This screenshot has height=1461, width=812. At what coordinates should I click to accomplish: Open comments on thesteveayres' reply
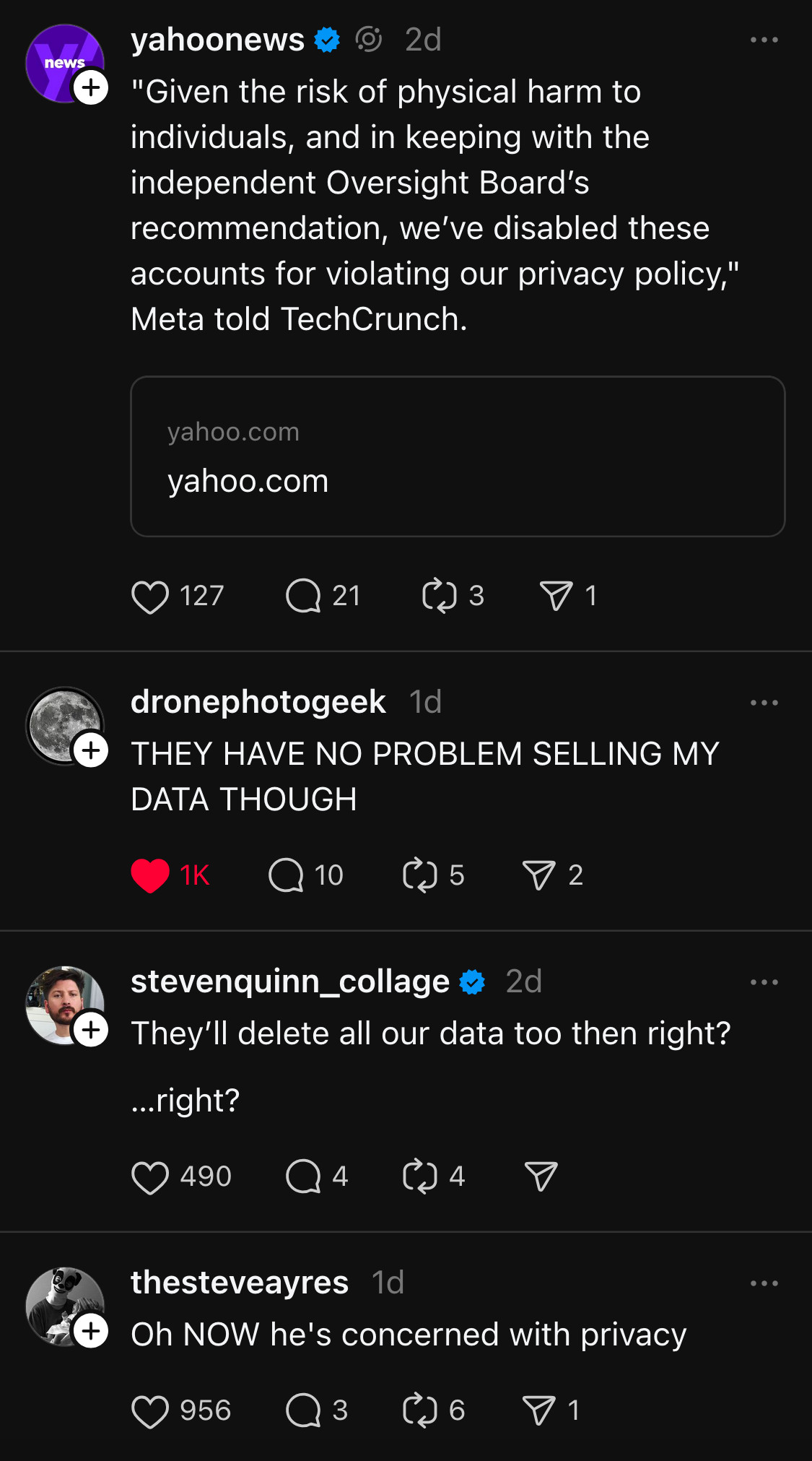(x=303, y=1410)
